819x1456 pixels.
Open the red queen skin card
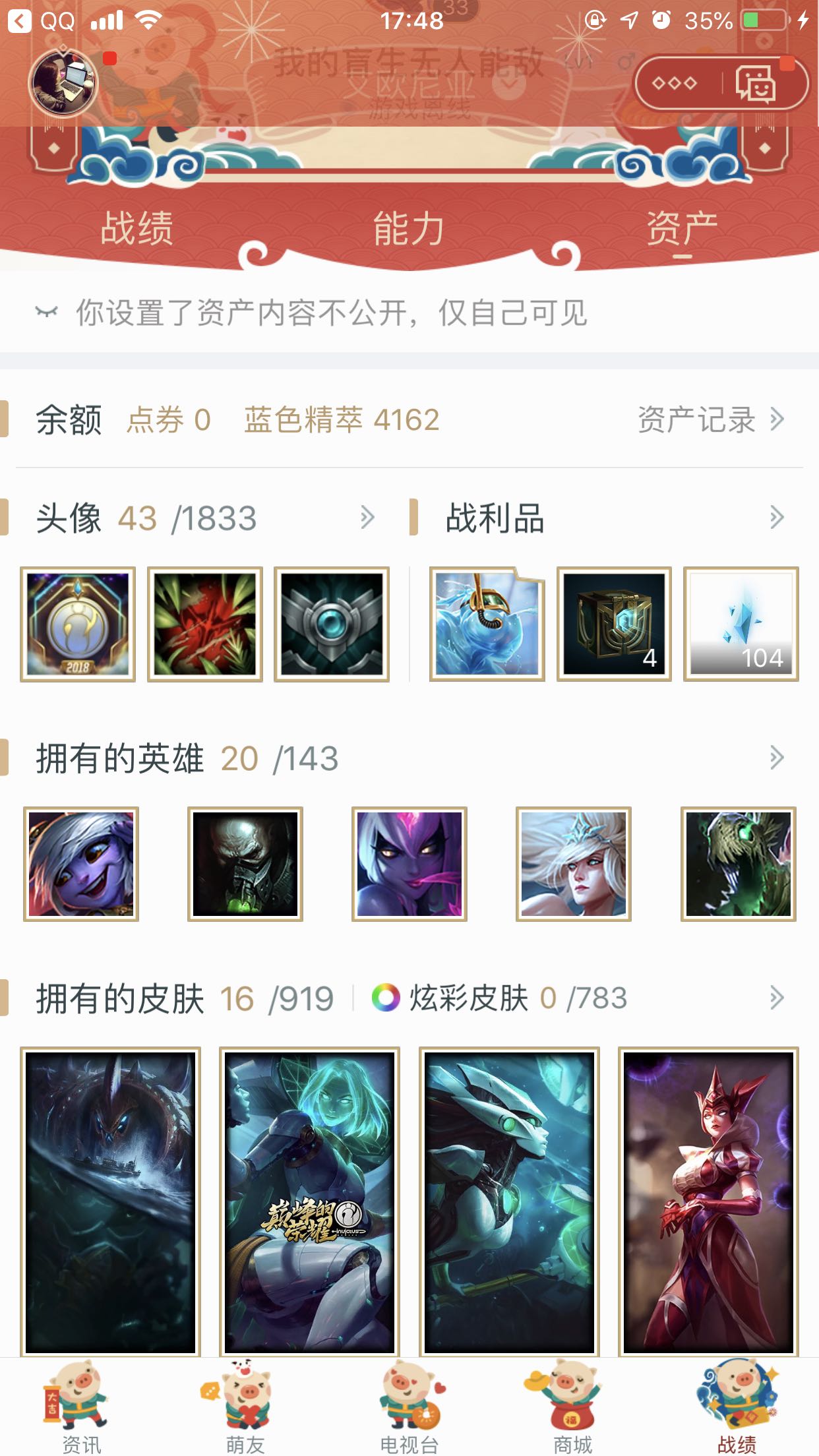coord(708,1200)
